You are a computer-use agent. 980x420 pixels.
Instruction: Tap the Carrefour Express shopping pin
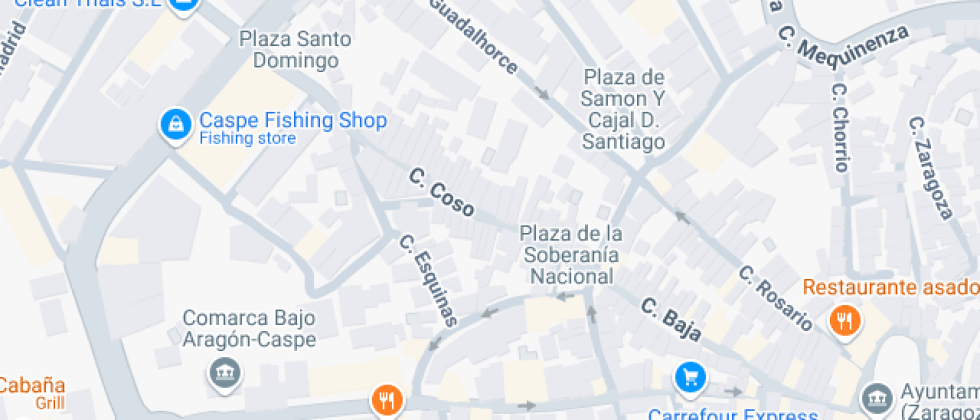(690, 377)
